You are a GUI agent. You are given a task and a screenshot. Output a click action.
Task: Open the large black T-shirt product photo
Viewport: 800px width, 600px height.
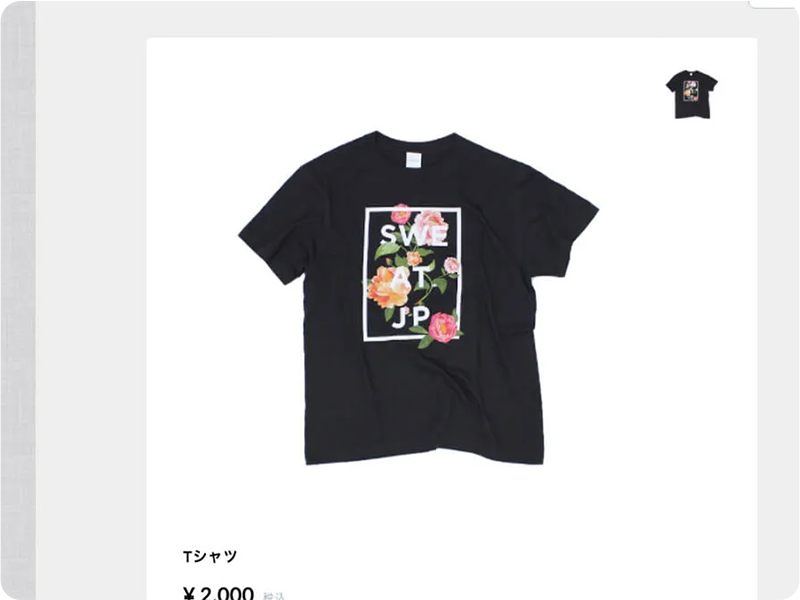point(418,297)
